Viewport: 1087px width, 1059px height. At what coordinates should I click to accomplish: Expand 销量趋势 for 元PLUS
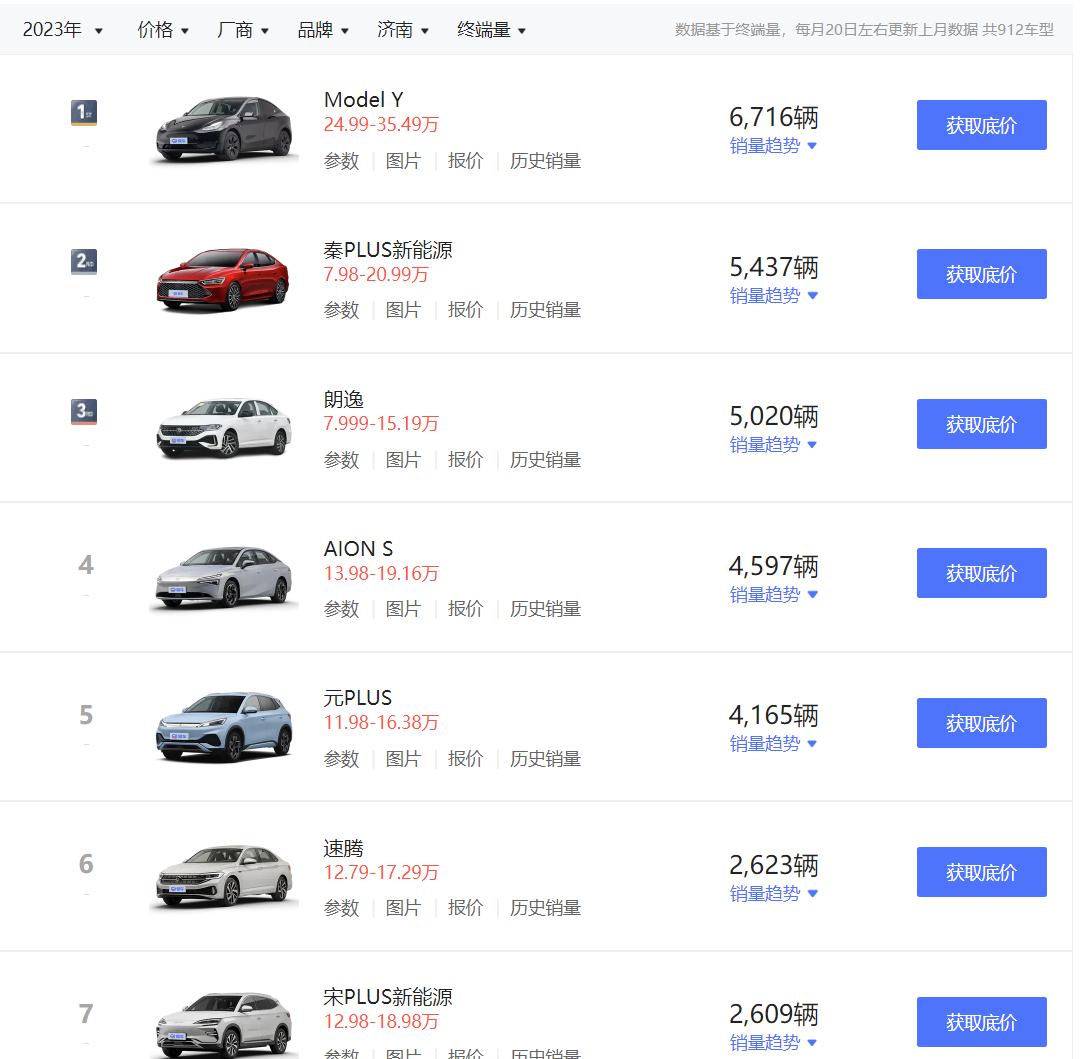pos(773,744)
